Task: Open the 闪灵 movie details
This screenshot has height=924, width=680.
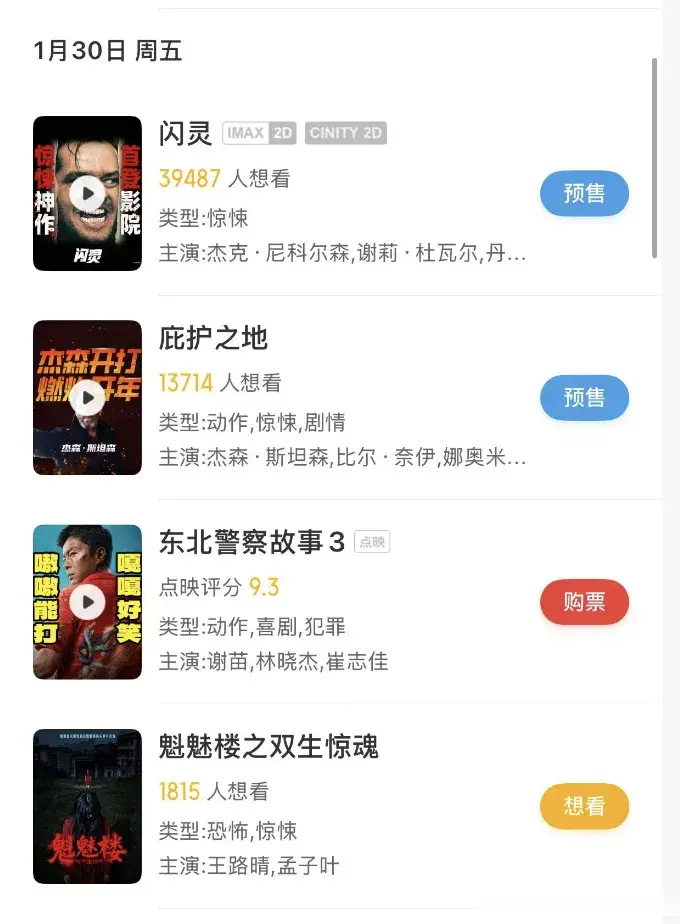Action: coord(186,133)
